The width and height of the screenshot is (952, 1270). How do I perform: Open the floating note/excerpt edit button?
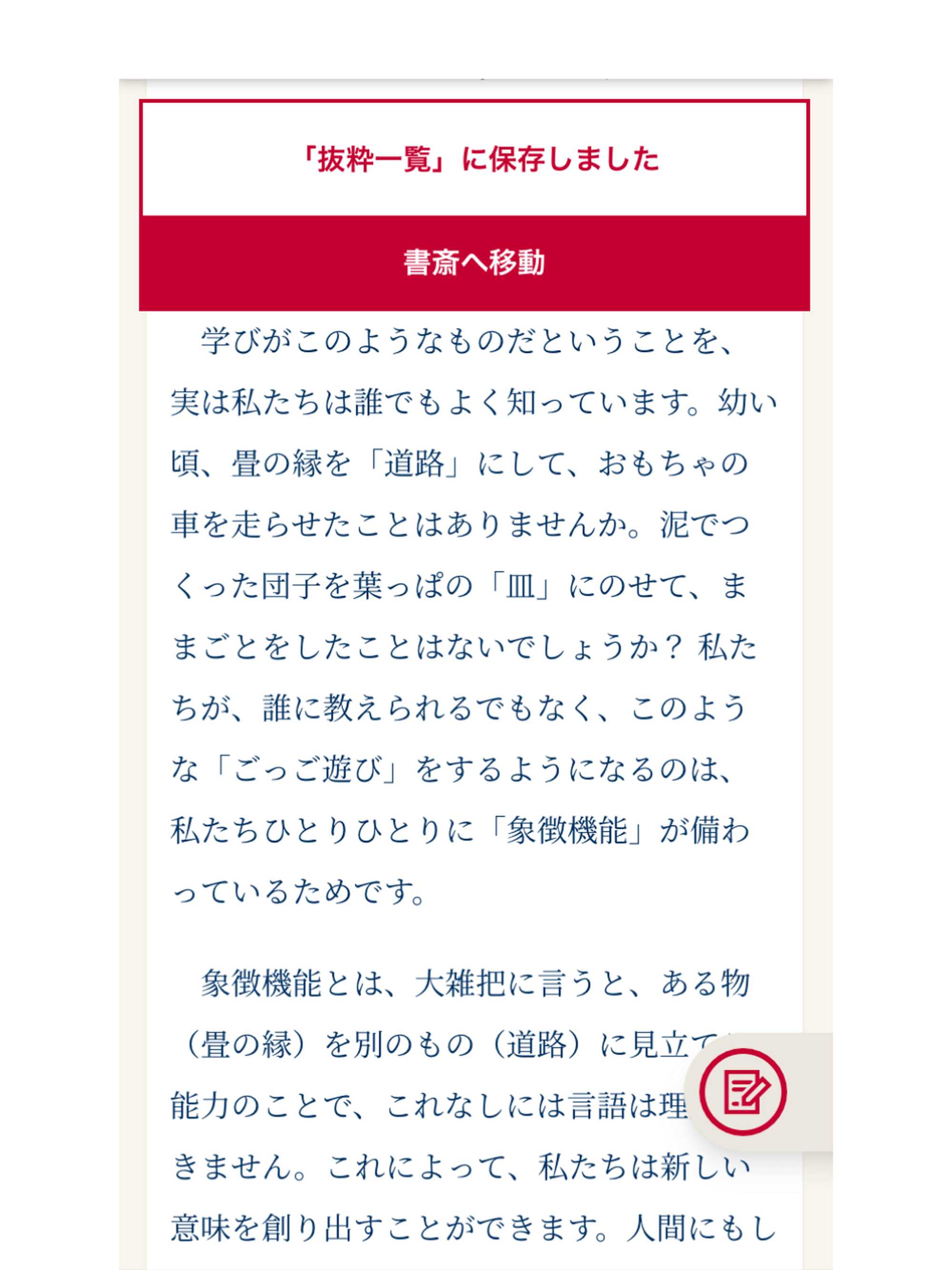744,1092
